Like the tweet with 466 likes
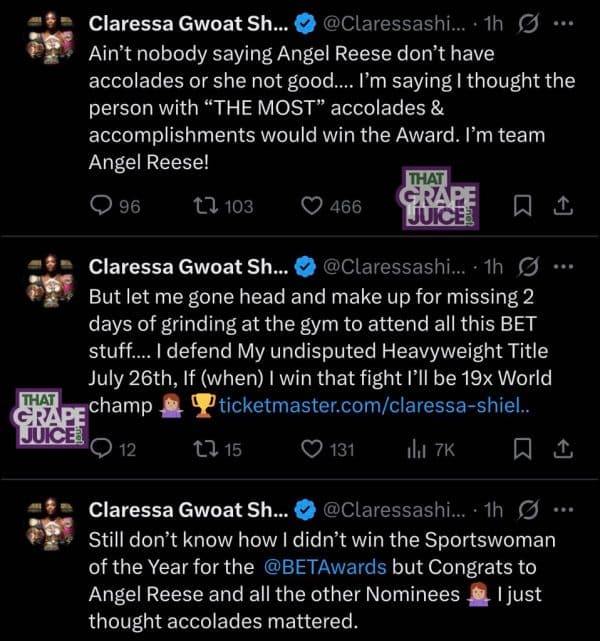The image size is (600, 641). pyautogui.click(x=313, y=206)
